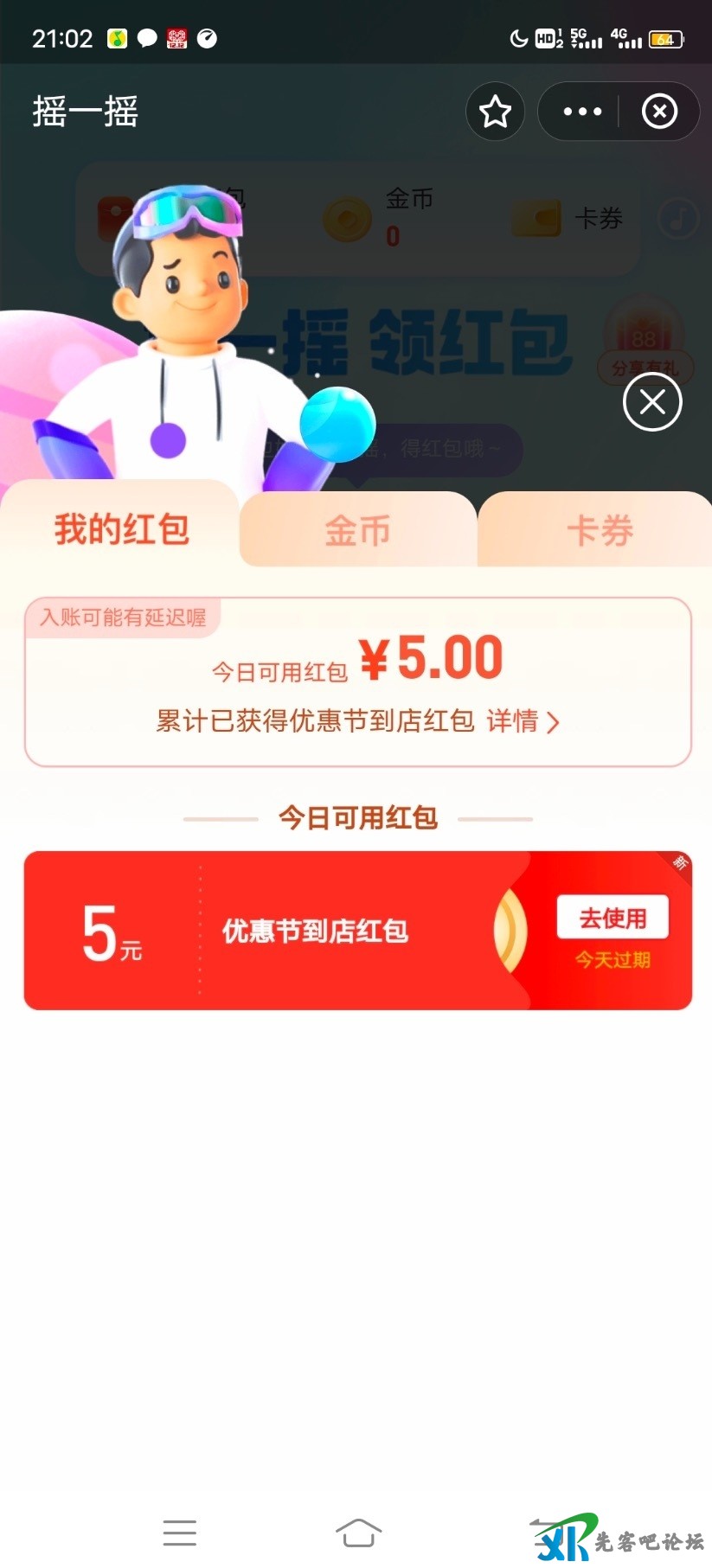
Task: Open the 优惠节到店红包 coupon card
Action: [x=315, y=931]
